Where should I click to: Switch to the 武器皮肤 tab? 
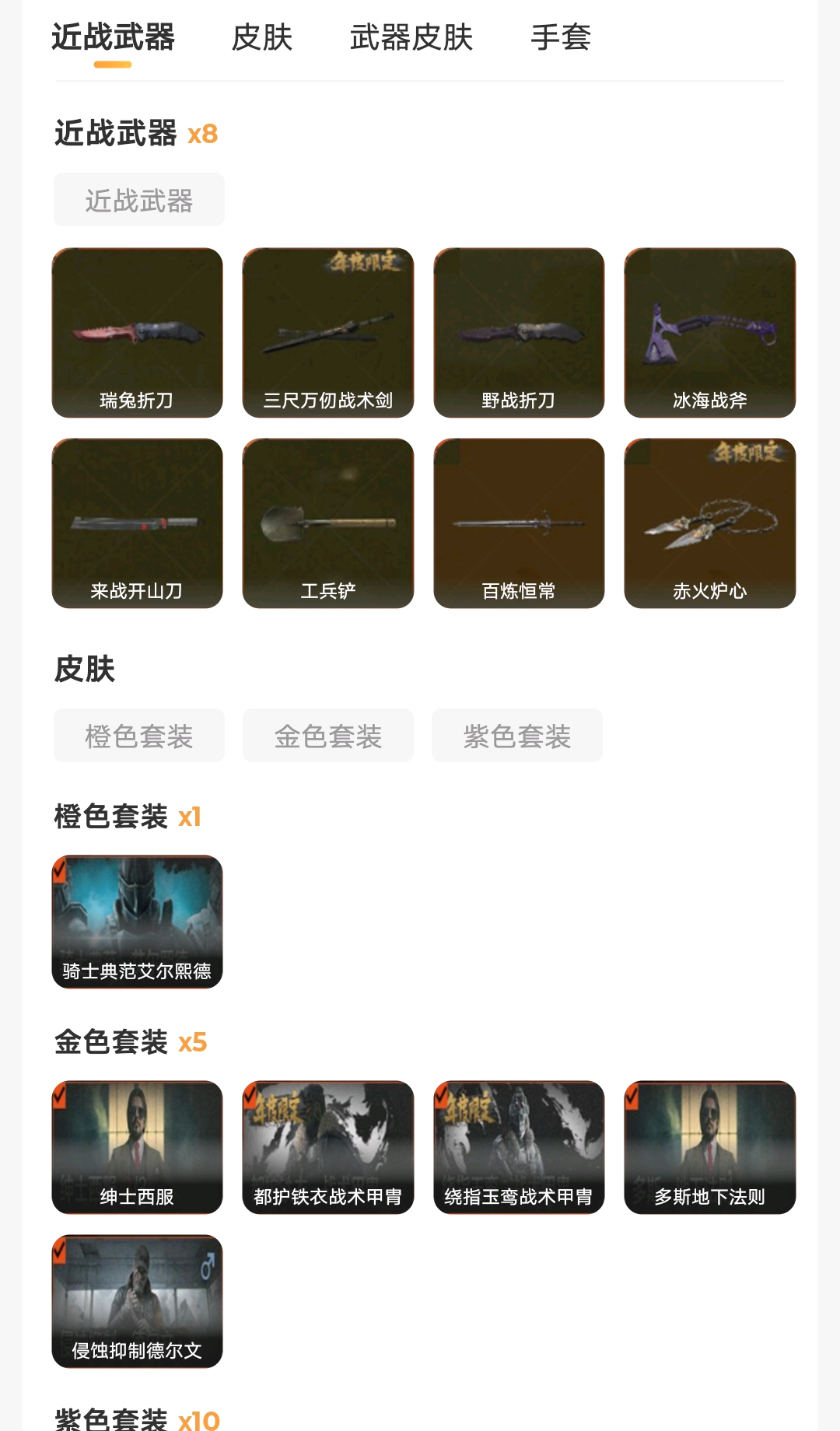[411, 37]
